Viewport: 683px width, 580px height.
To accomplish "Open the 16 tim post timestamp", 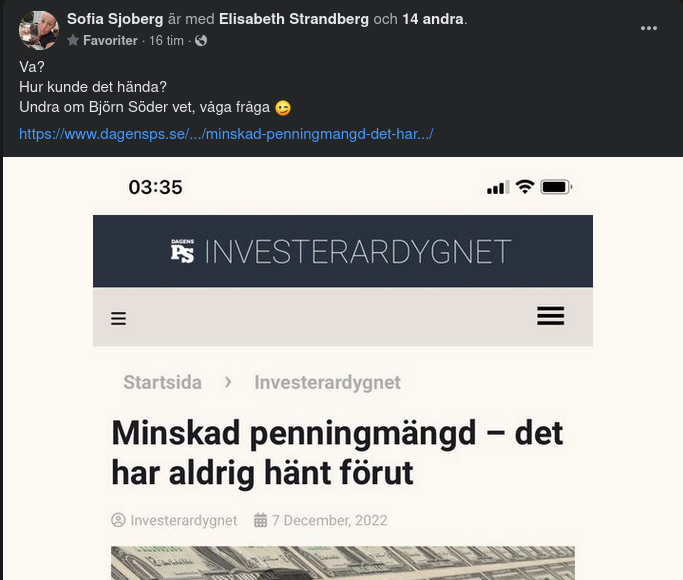I will (166, 41).
